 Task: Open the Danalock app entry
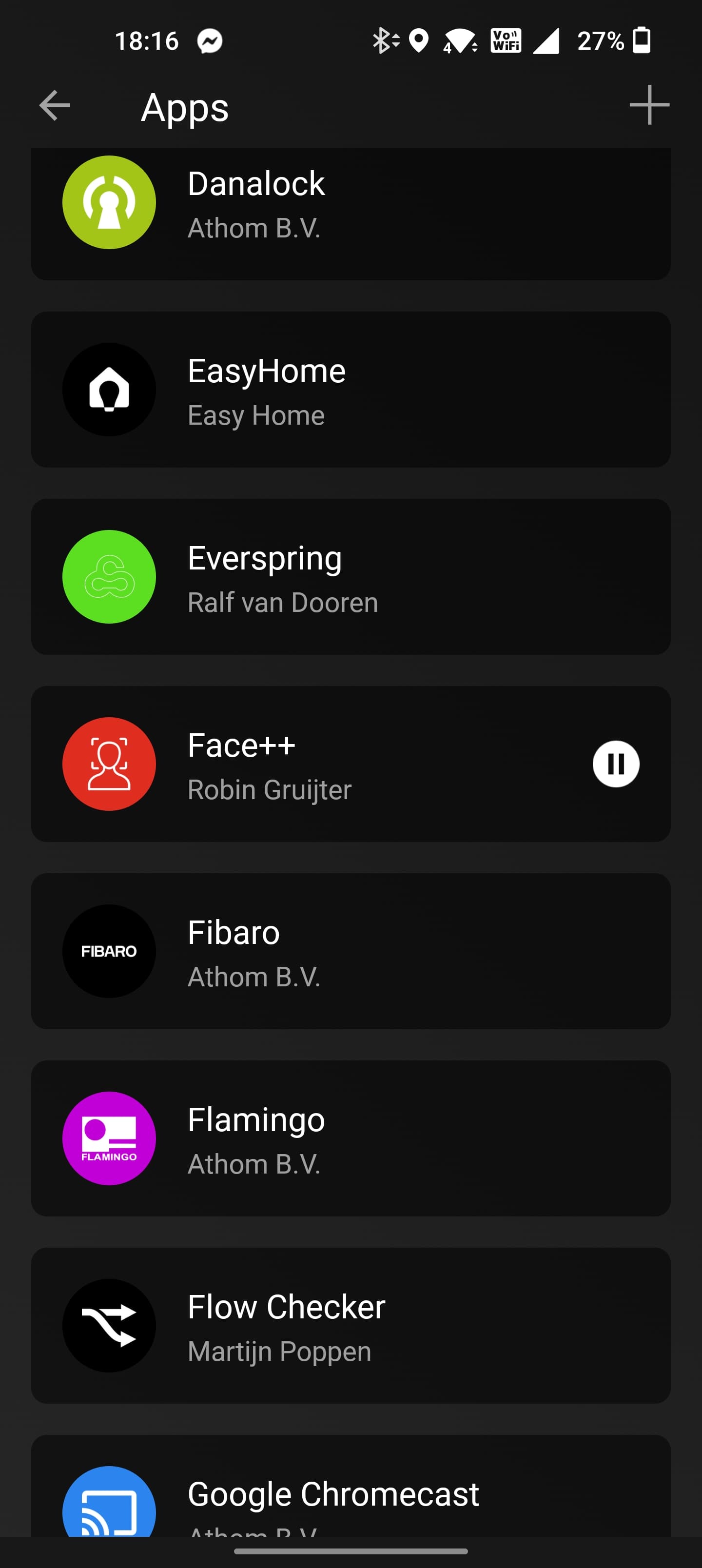(351, 207)
